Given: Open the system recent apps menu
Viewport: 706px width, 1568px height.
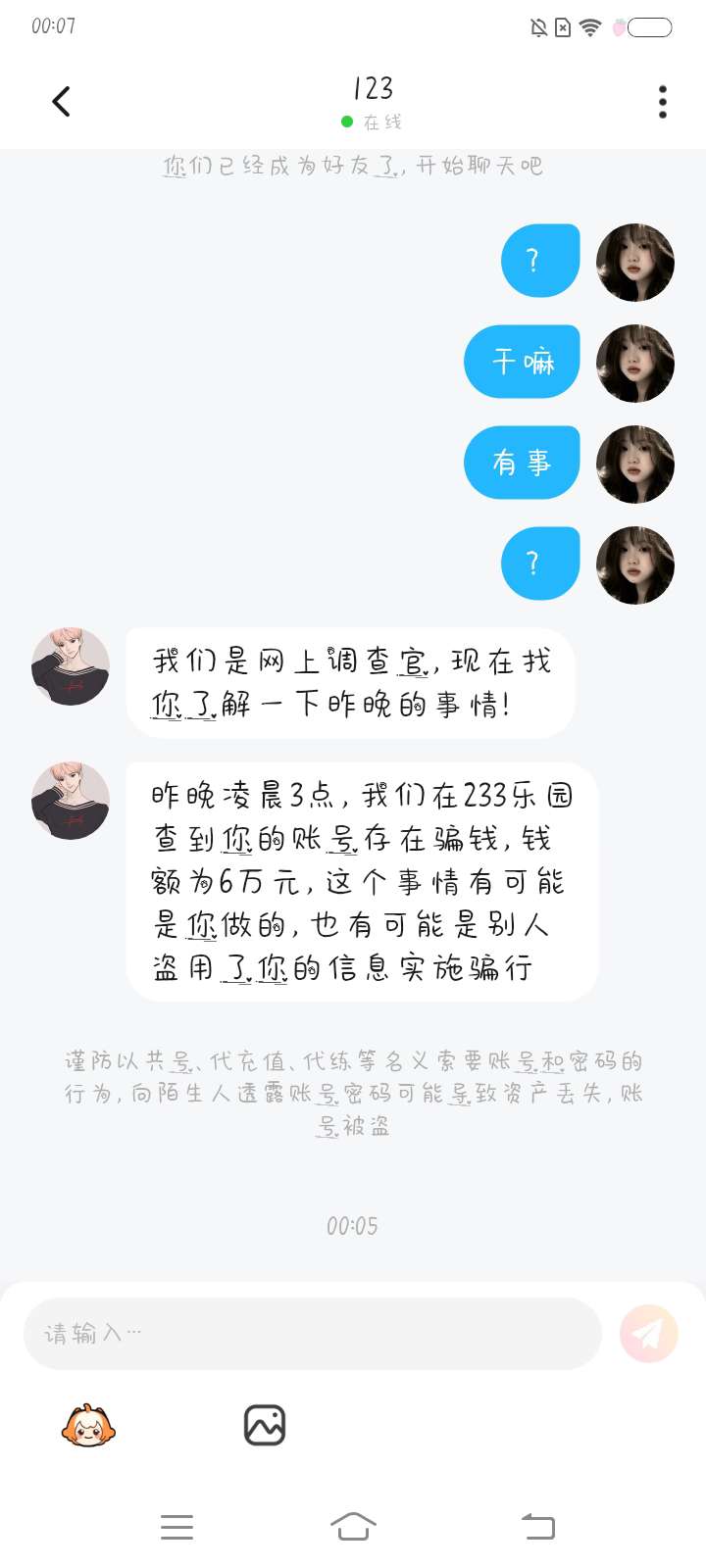Looking at the screenshot, I should click(176, 1526).
